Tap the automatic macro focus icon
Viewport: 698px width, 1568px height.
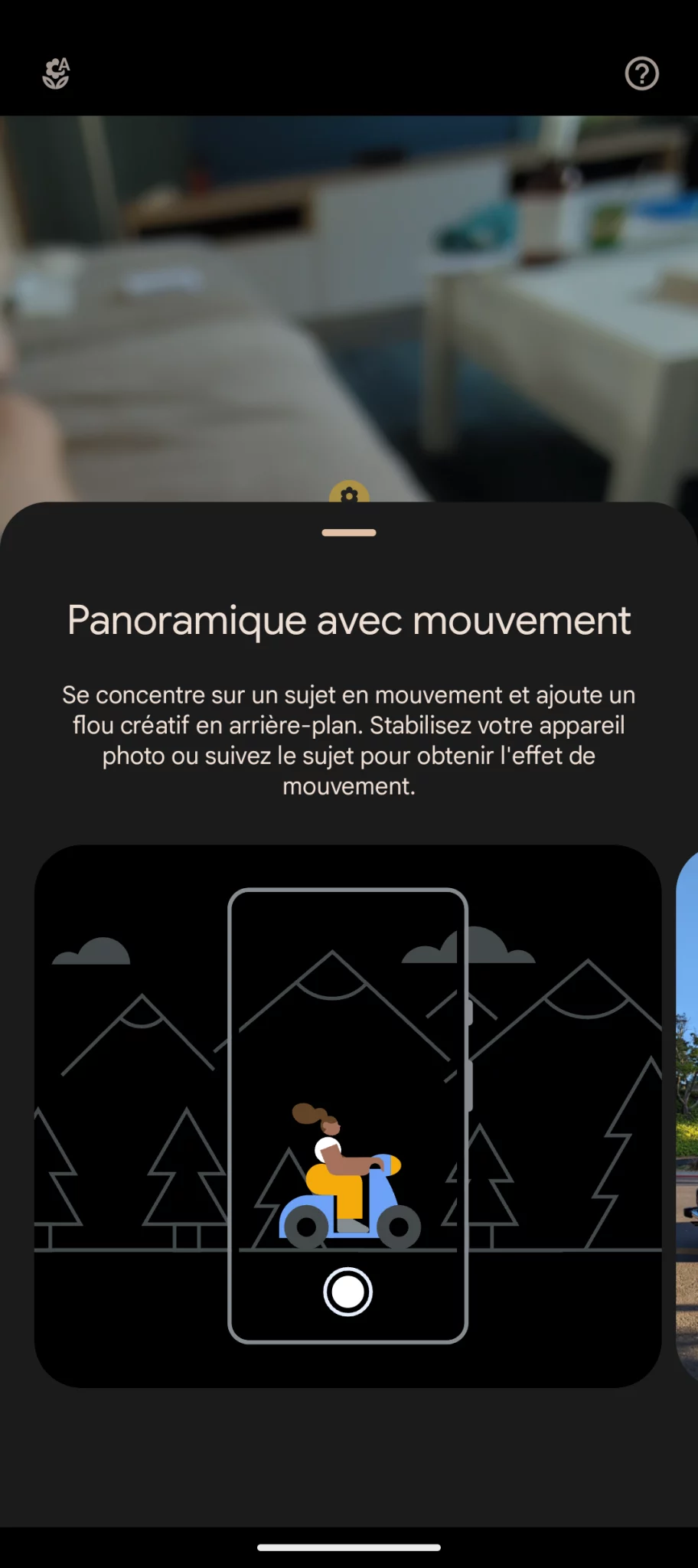coord(56,73)
